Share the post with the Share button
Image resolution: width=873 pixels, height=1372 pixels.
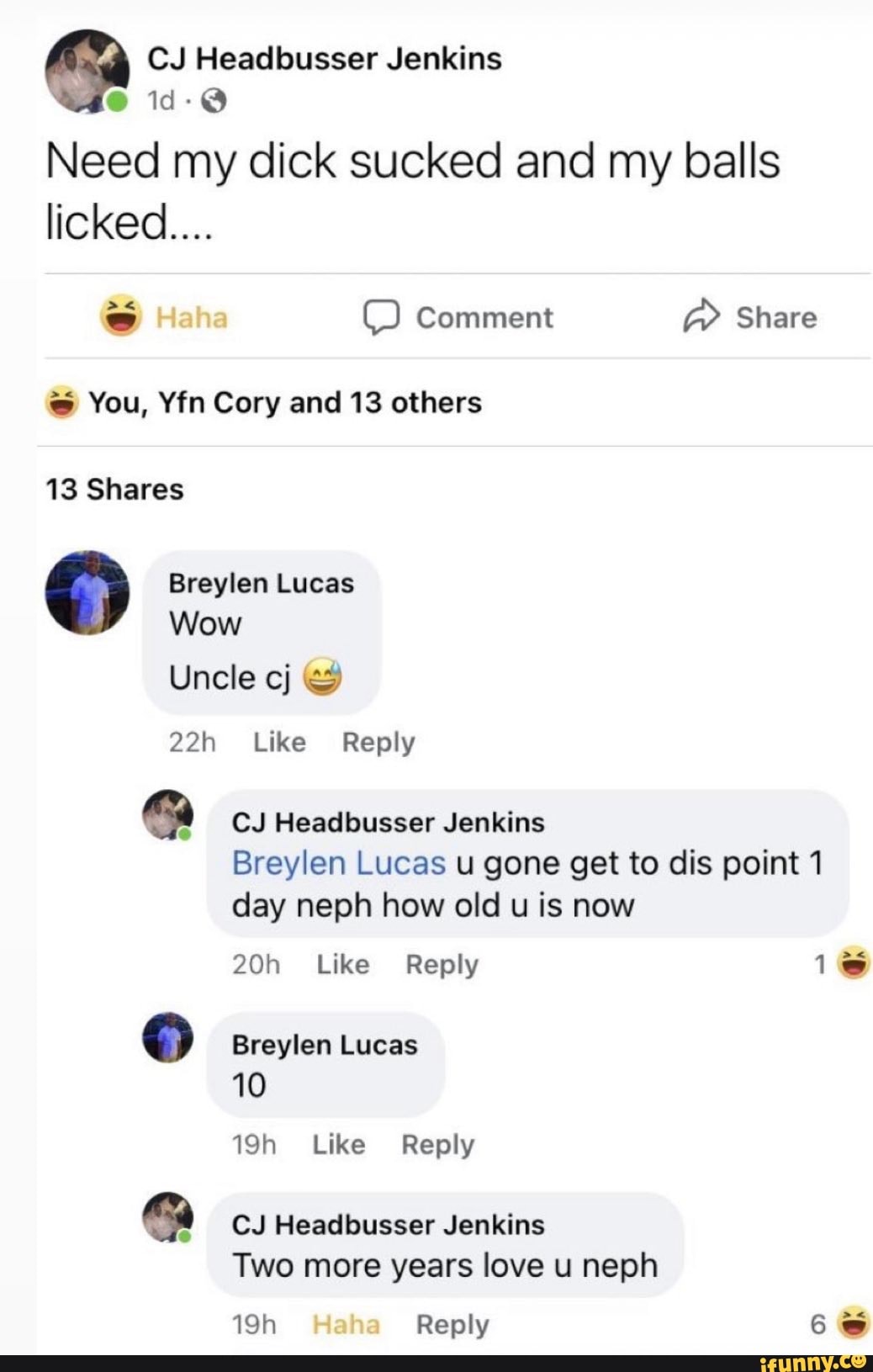point(750,317)
